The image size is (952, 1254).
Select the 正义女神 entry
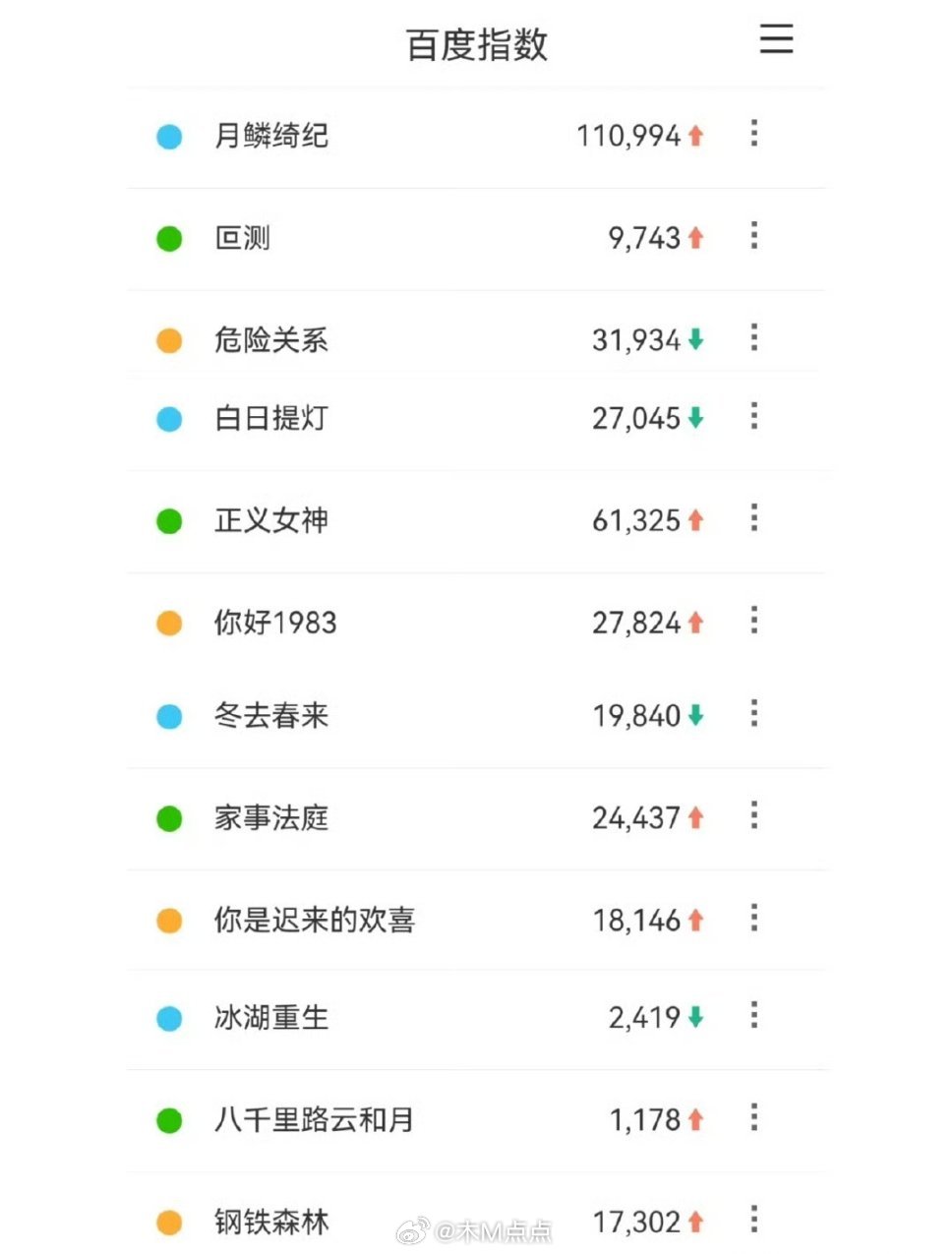tap(269, 519)
